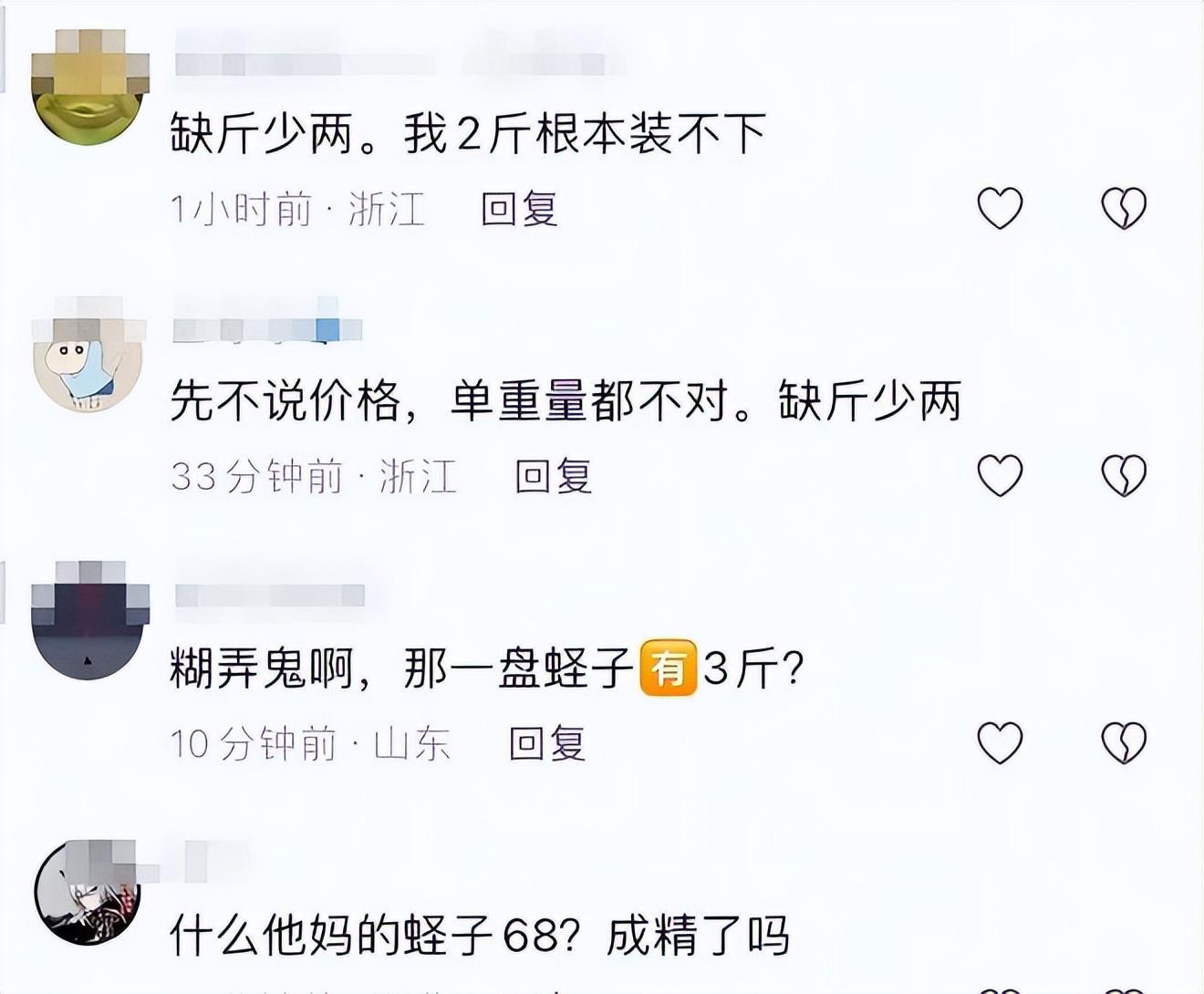Dislike the comment 先不说价格，单重量都不对
Screen dimensions: 1204x994
pyautogui.click(x=1123, y=475)
